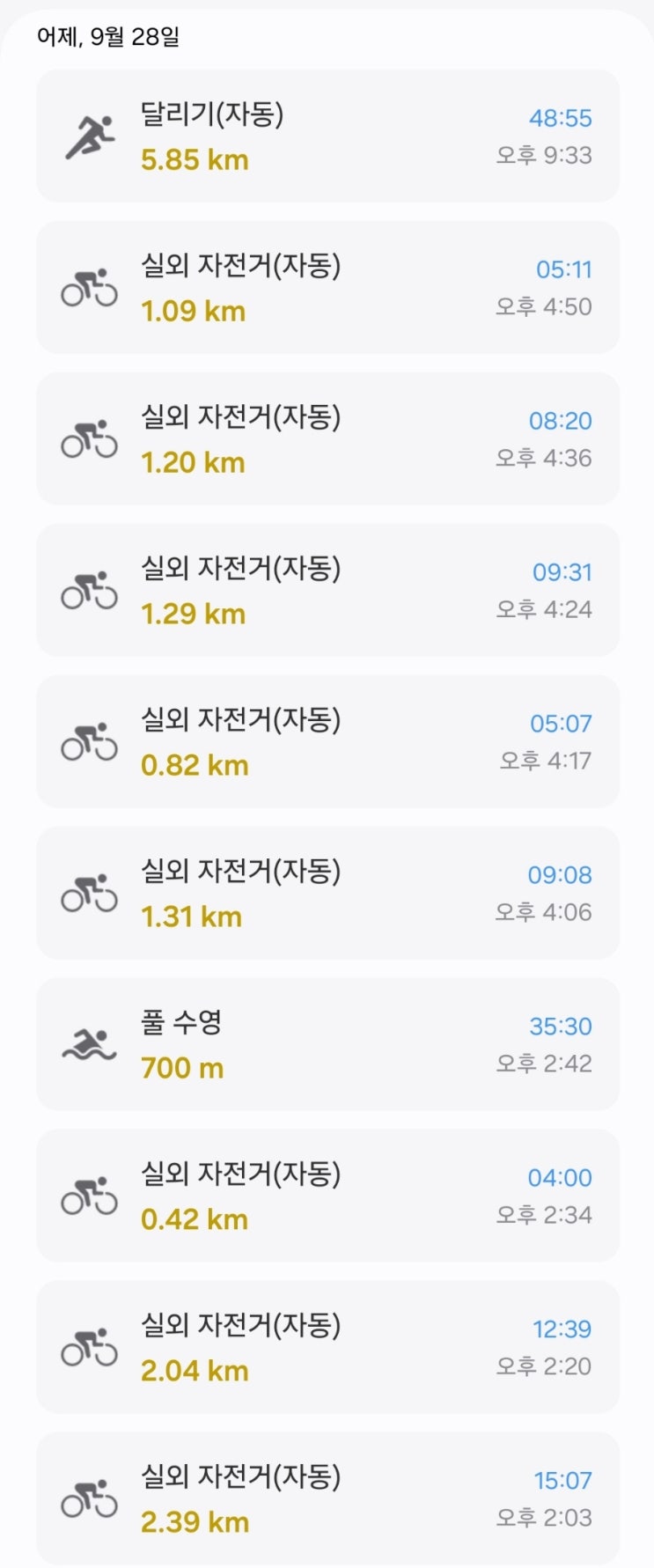
Task: Open the 1.20 km outdoor cycling workout
Action: [327, 439]
